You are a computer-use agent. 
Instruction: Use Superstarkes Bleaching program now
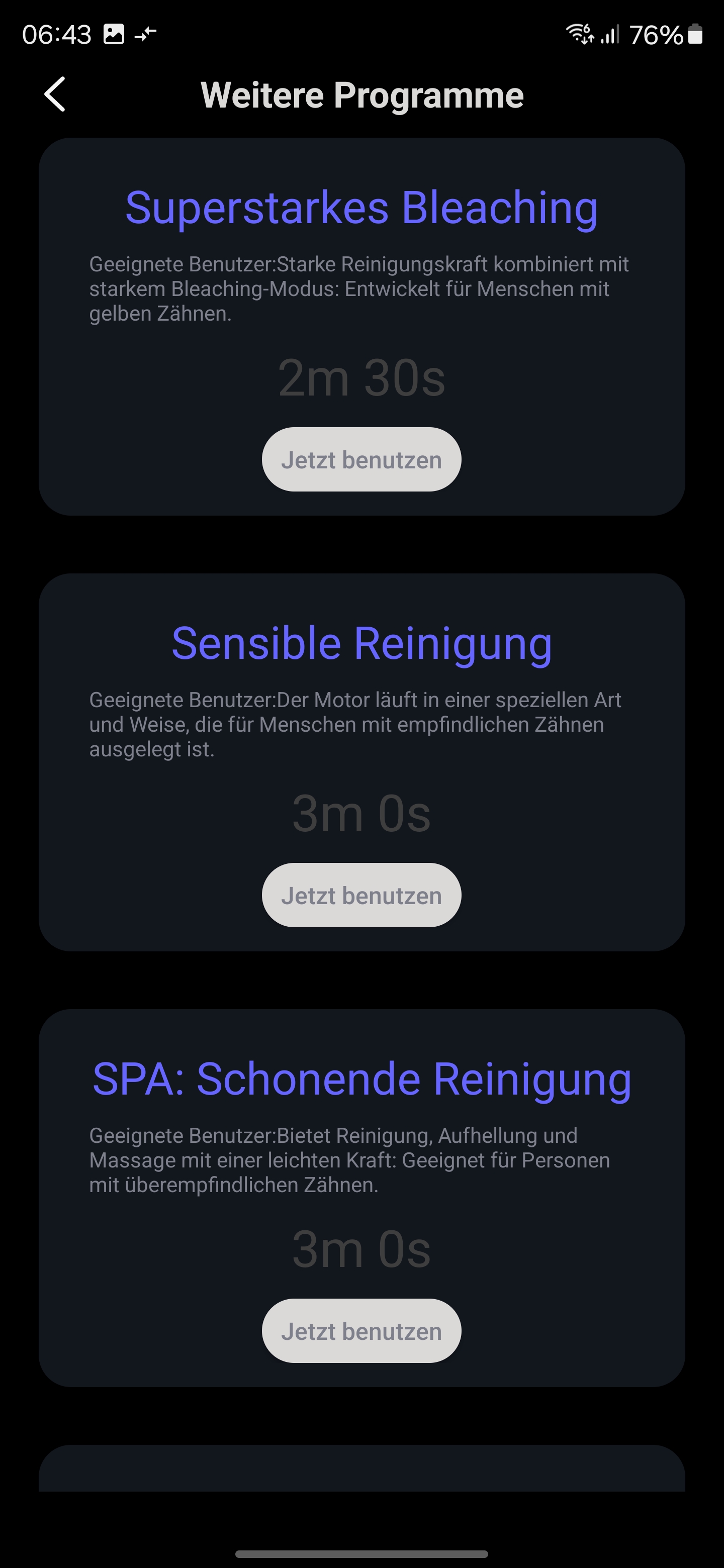click(x=361, y=459)
